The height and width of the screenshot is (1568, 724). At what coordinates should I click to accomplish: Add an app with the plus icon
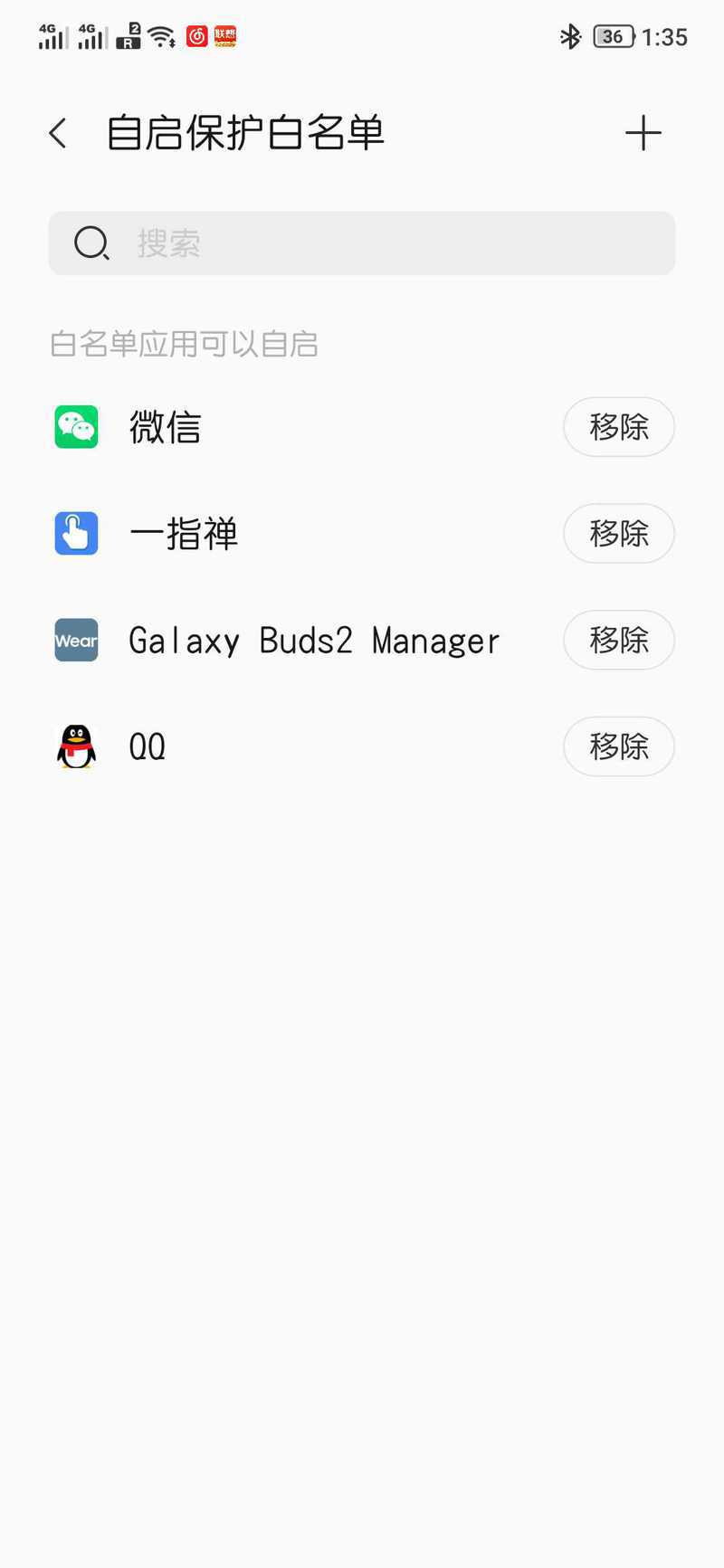643,134
